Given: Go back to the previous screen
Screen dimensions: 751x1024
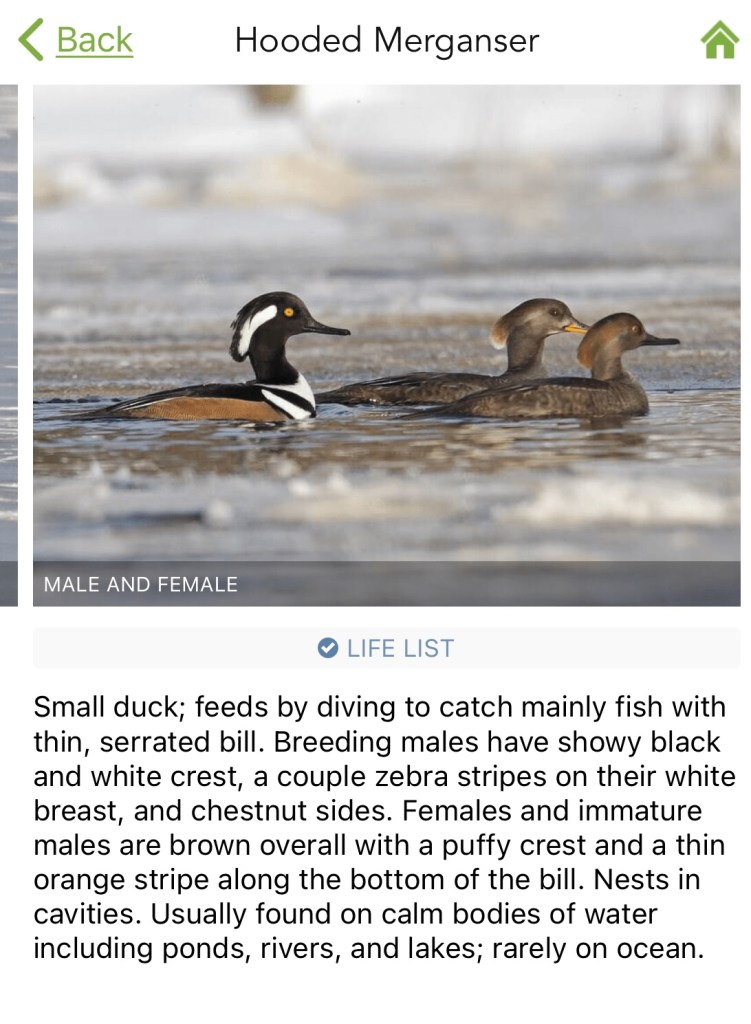Looking at the screenshot, I should [76, 41].
